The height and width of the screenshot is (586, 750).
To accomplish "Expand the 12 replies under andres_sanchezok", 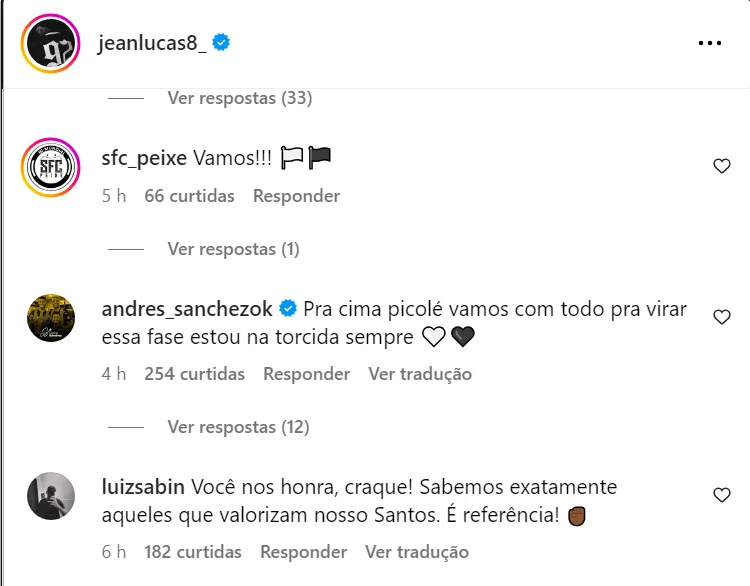I will (238, 427).
